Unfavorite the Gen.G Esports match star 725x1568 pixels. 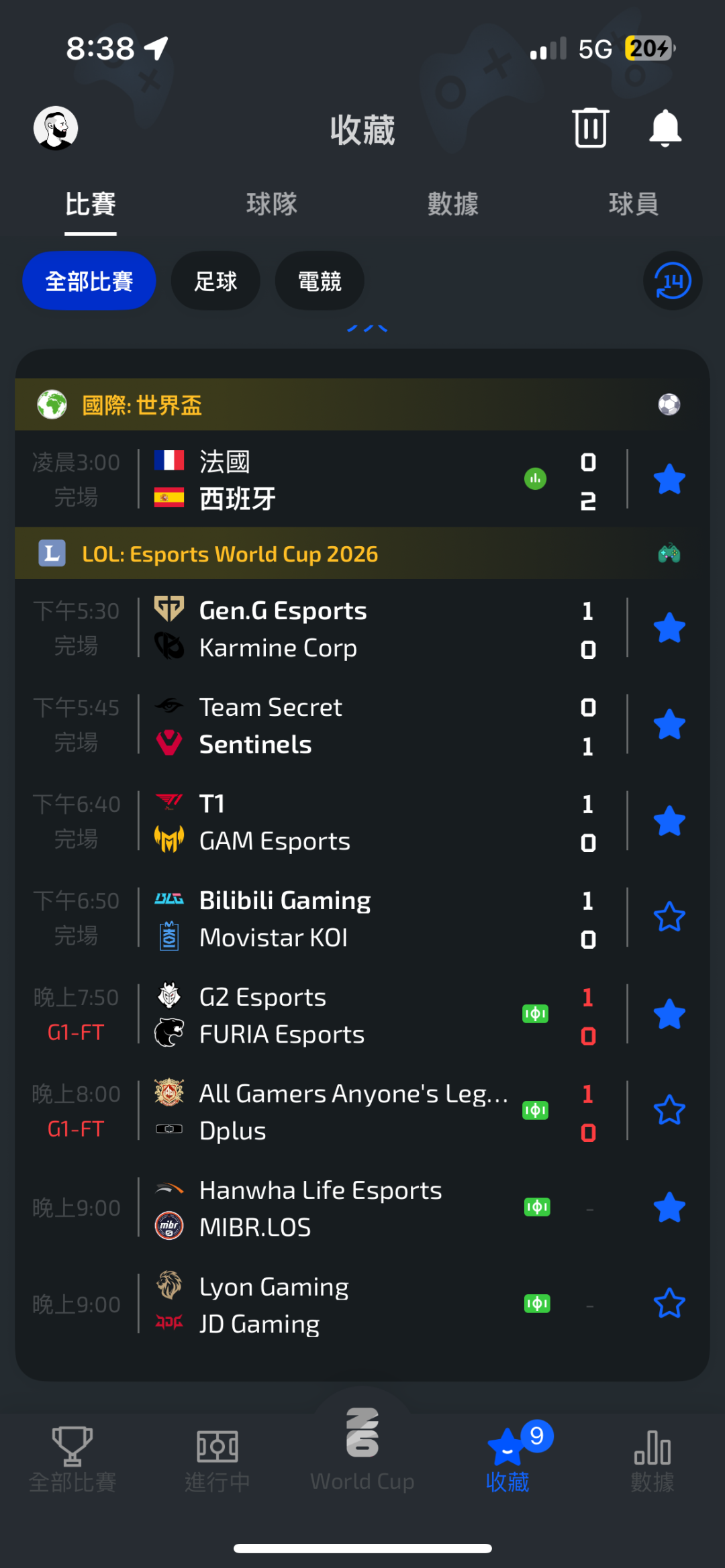(x=669, y=628)
